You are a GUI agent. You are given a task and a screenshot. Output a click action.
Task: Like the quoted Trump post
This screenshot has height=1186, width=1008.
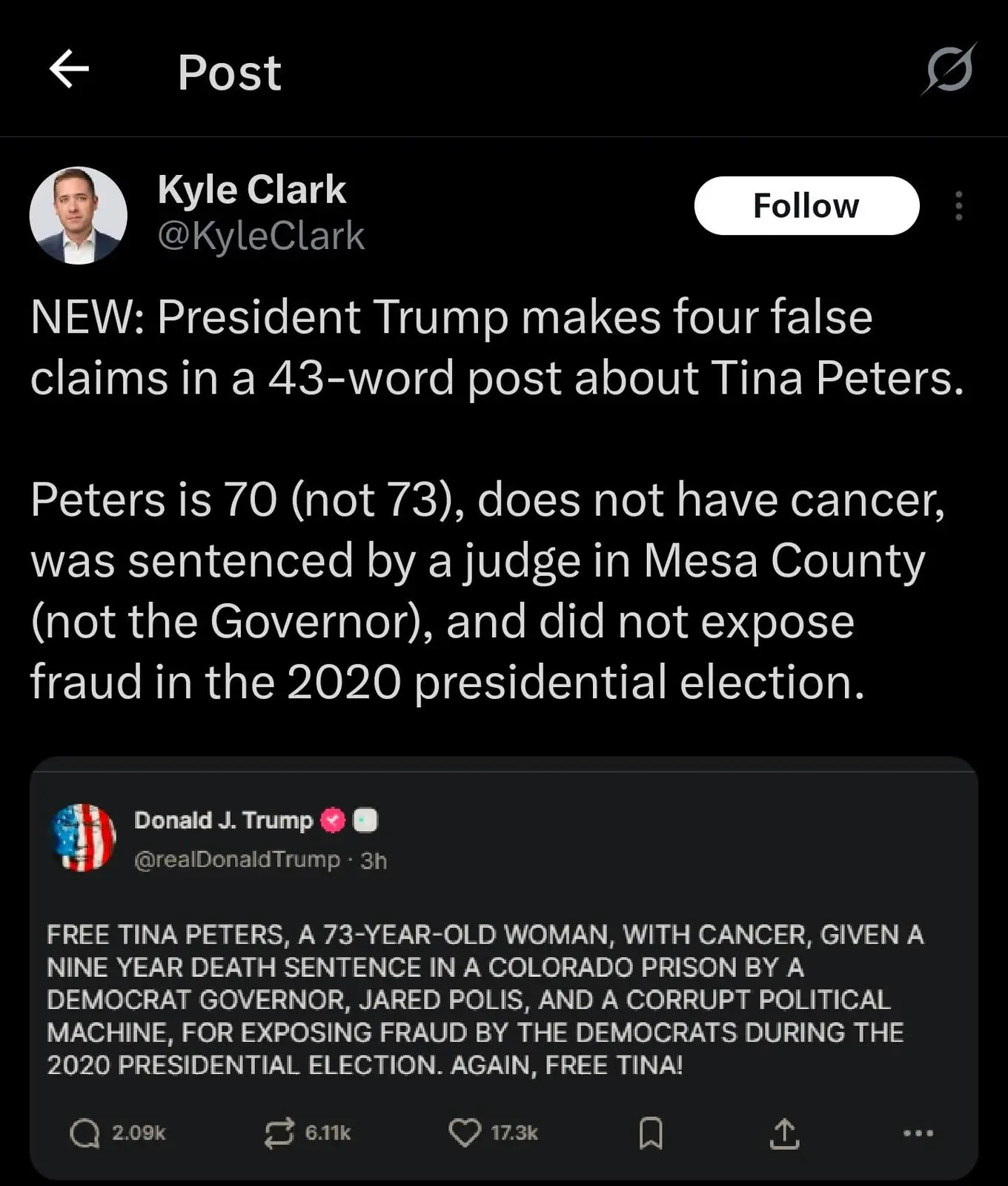tap(465, 1133)
